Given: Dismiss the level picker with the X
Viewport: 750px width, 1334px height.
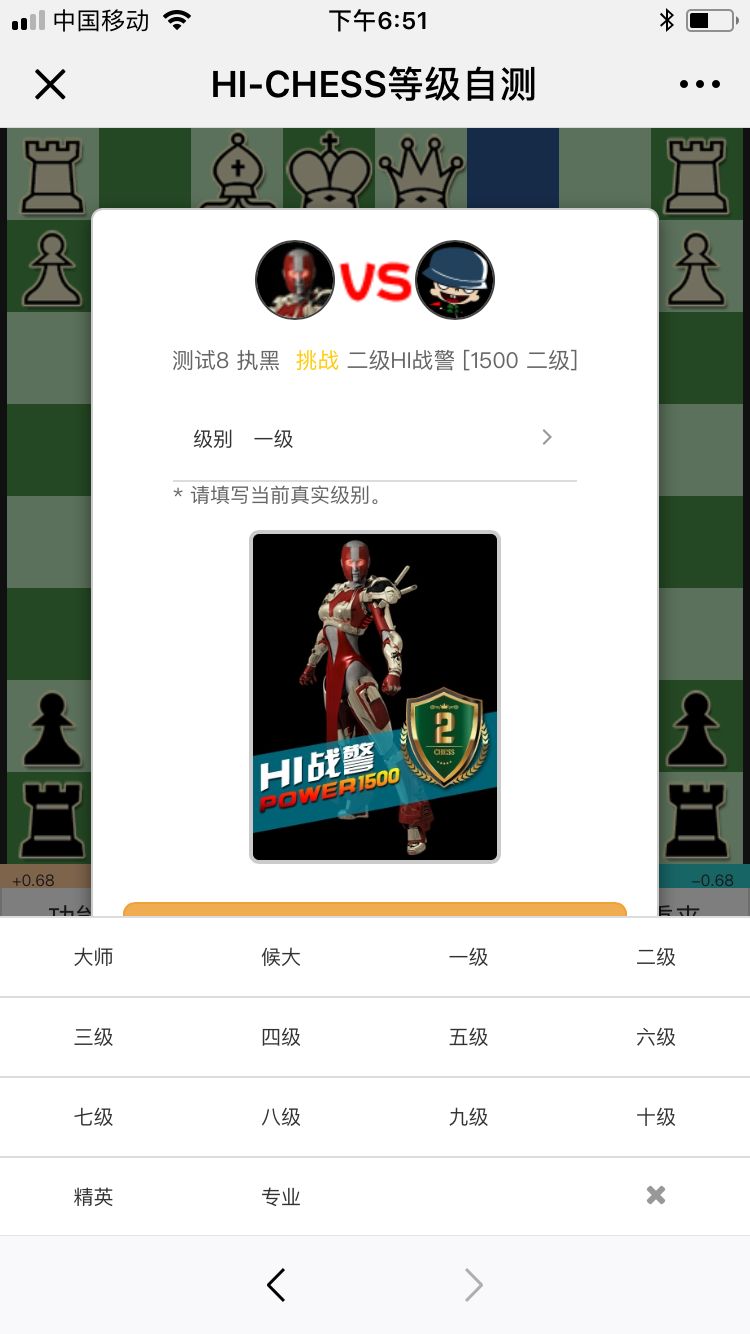Looking at the screenshot, I should click(x=656, y=1195).
